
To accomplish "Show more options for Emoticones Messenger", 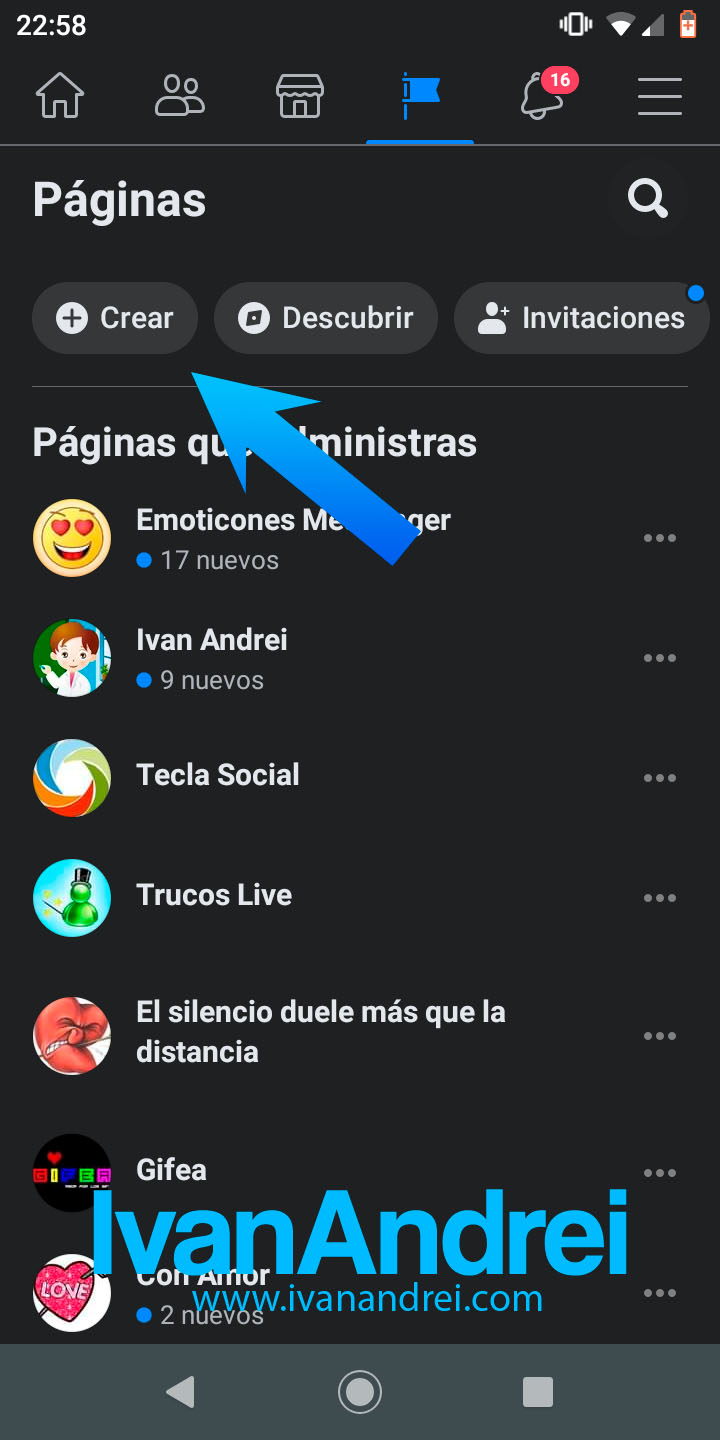I will 660,538.
